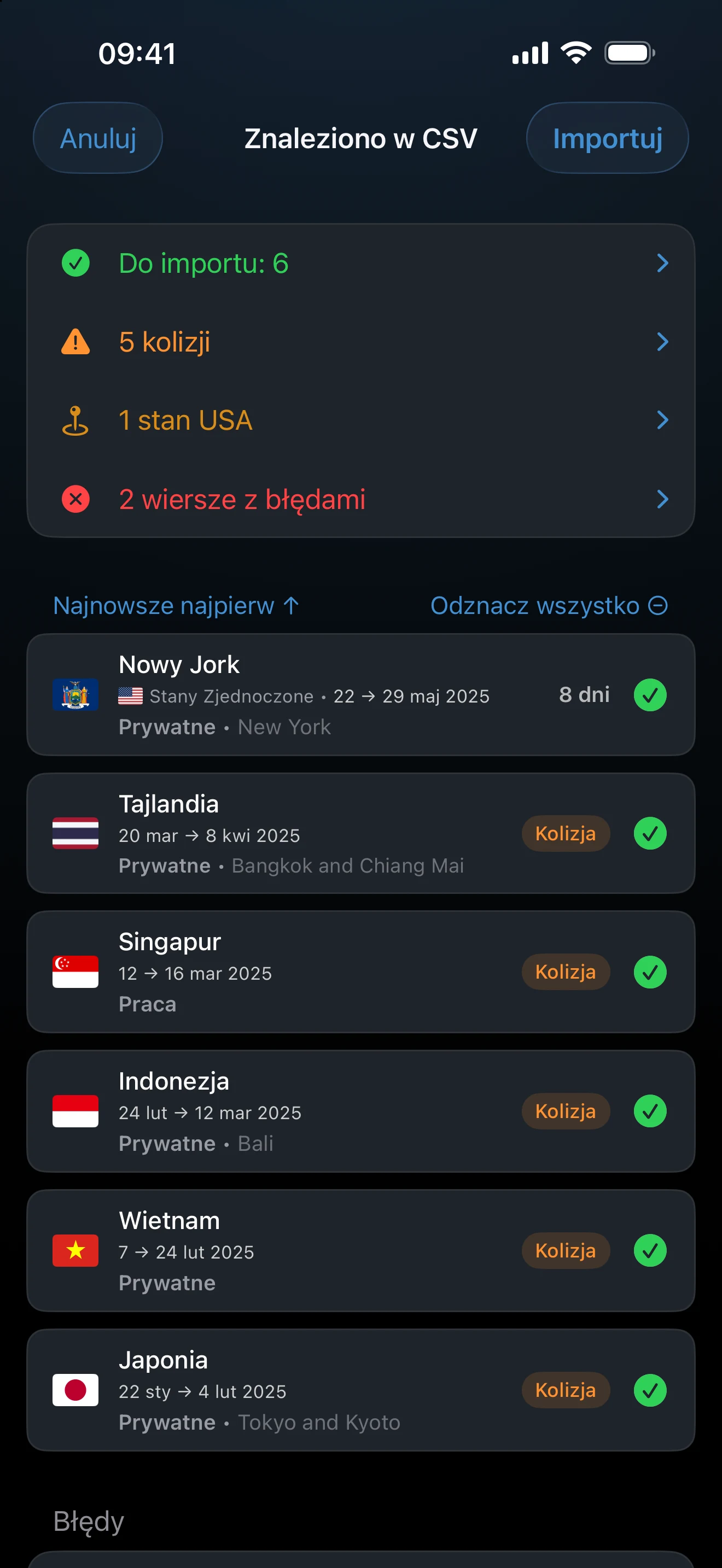This screenshot has width=722, height=1568.
Task: Change the Najnowsze najpierw sort order
Action: click(x=176, y=606)
